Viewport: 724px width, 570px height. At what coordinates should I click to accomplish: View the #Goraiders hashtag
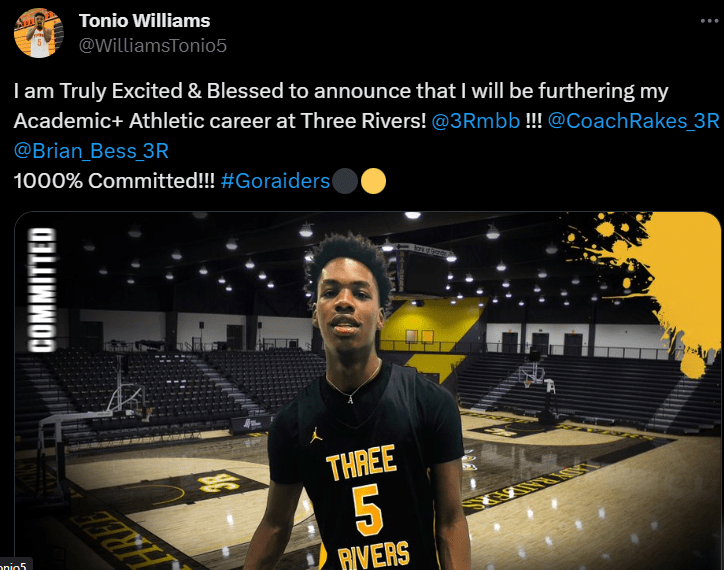274,182
